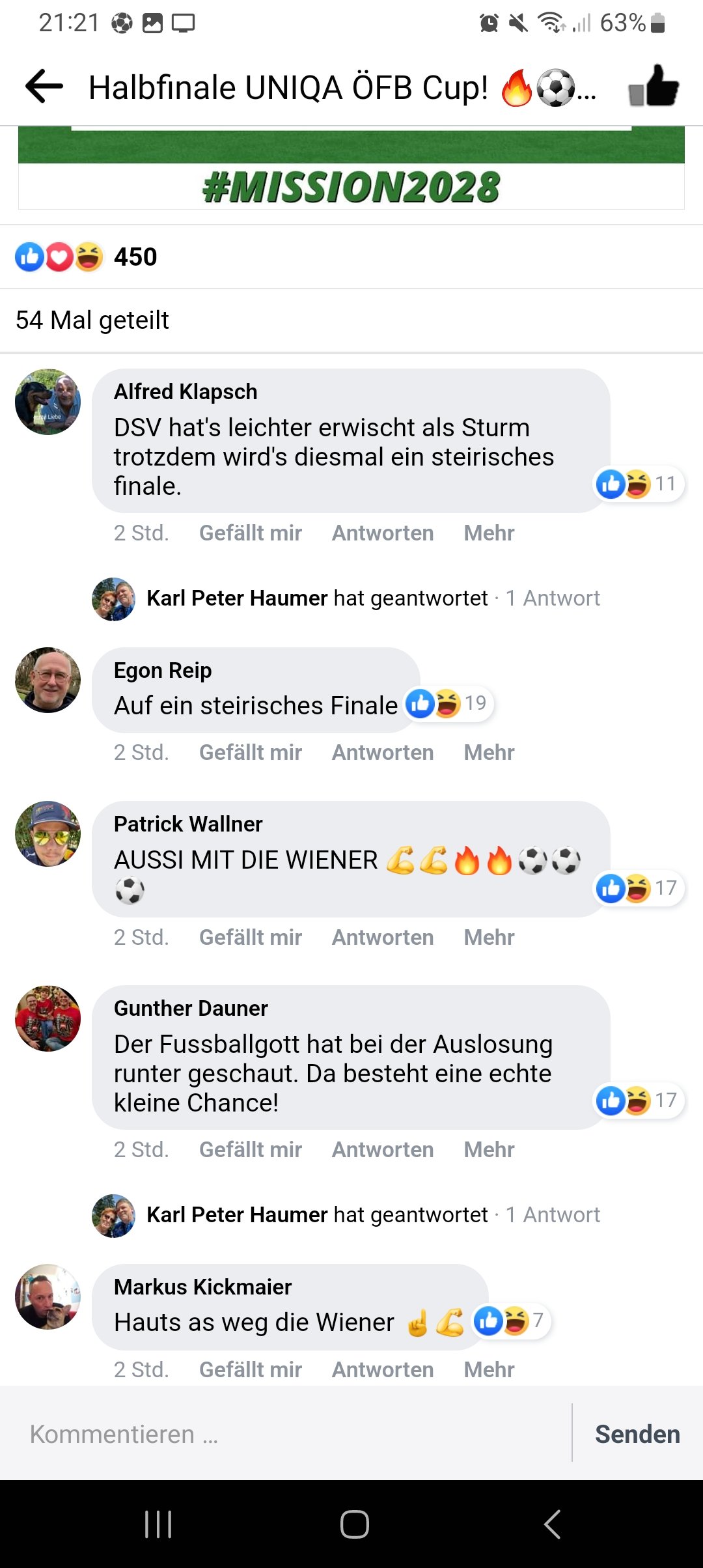This screenshot has height=1568, width=703.
Task: Reply to Patrick Wallner's comment
Action: coord(383,937)
